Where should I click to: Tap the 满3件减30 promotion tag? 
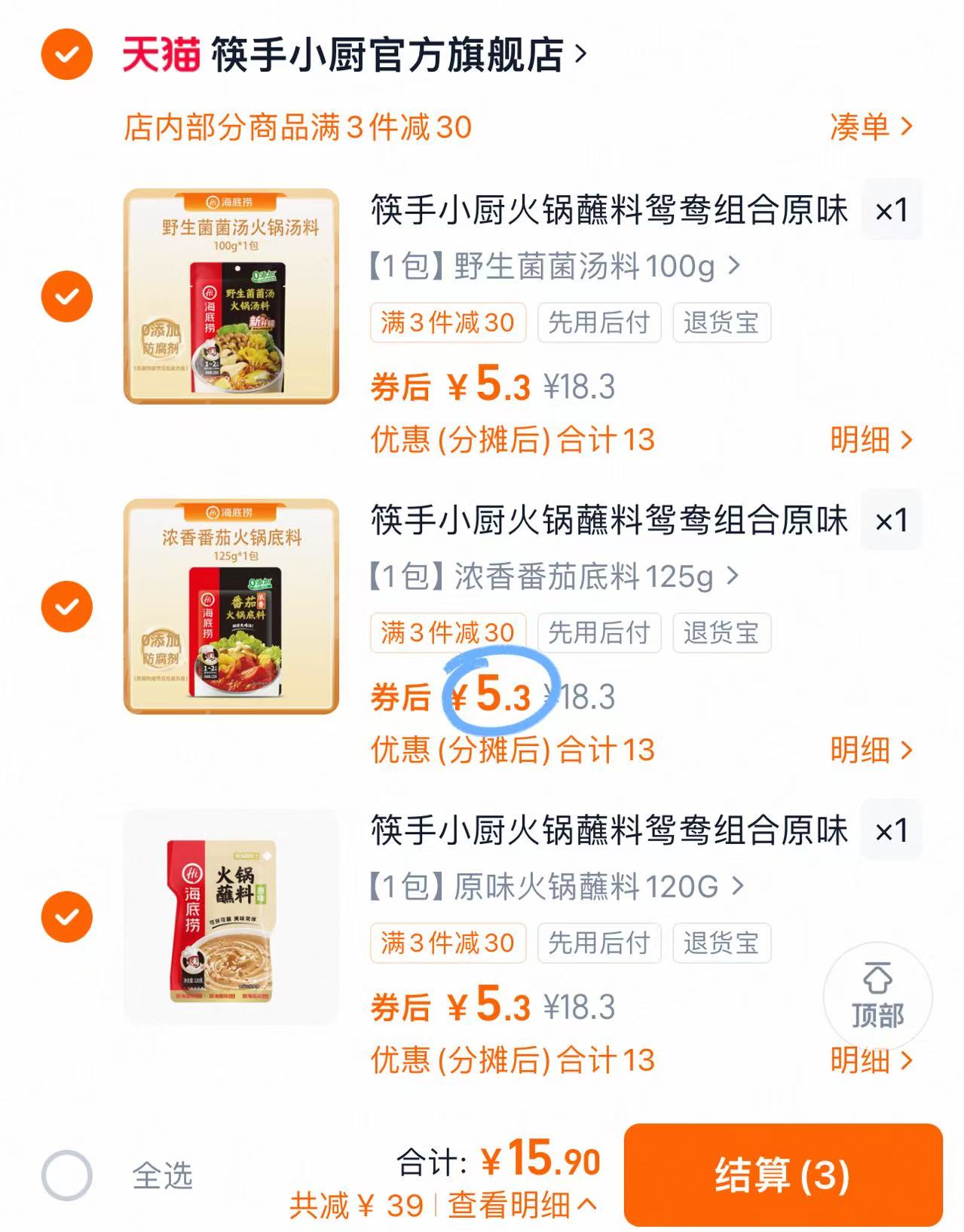[x=448, y=323]
